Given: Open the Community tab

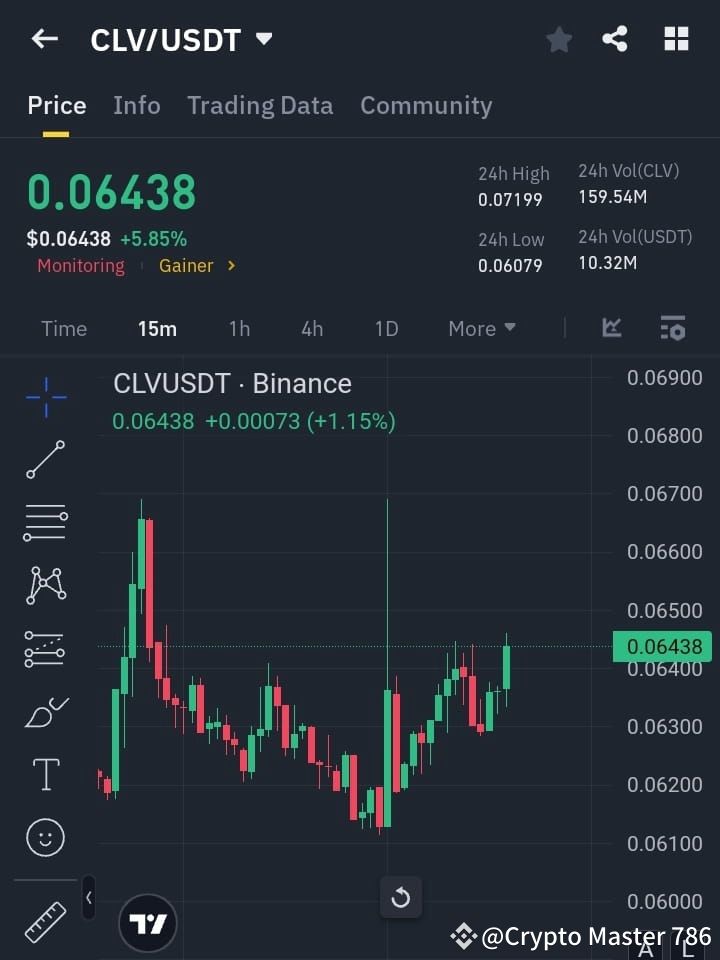Looking at the screenshot, I should click(x=426, y=105).
